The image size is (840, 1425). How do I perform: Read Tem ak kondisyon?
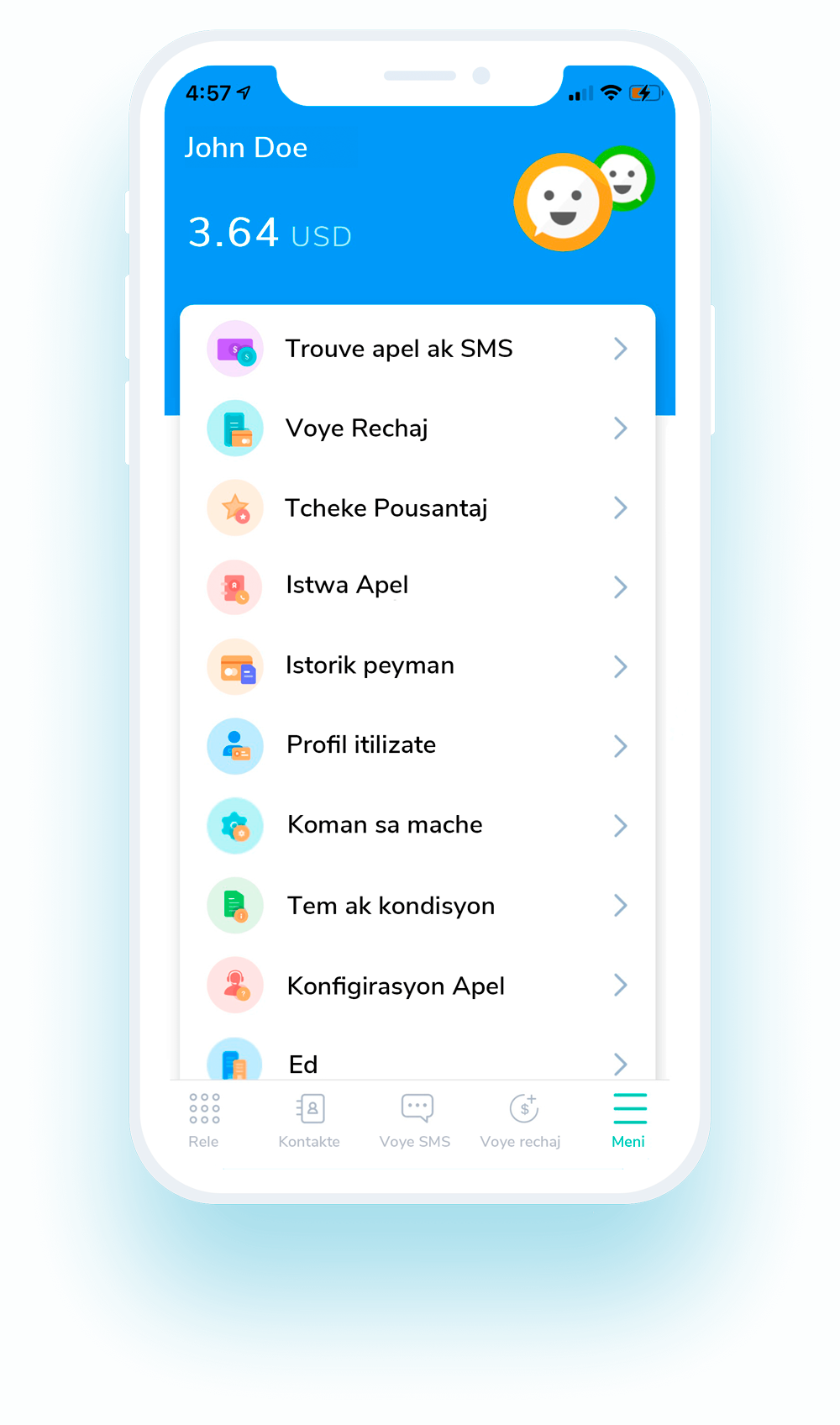[x=417, y=906]
